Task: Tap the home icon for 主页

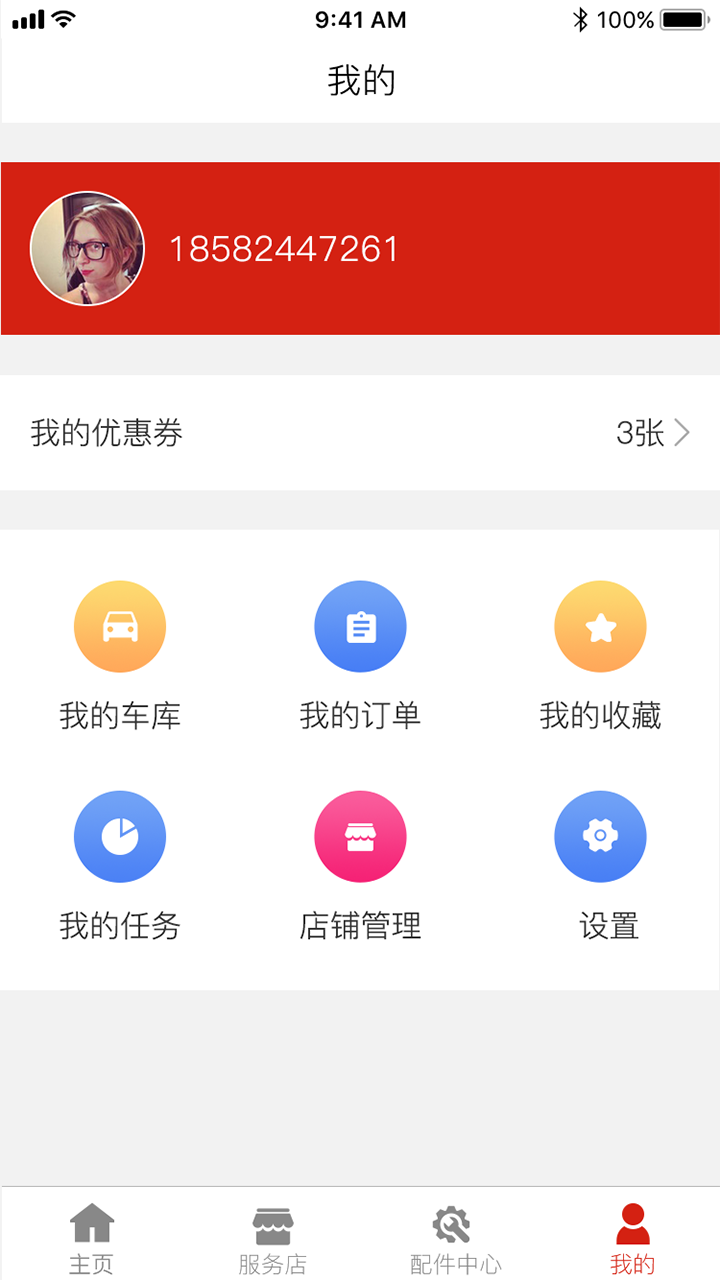Action: (92, 1222)
